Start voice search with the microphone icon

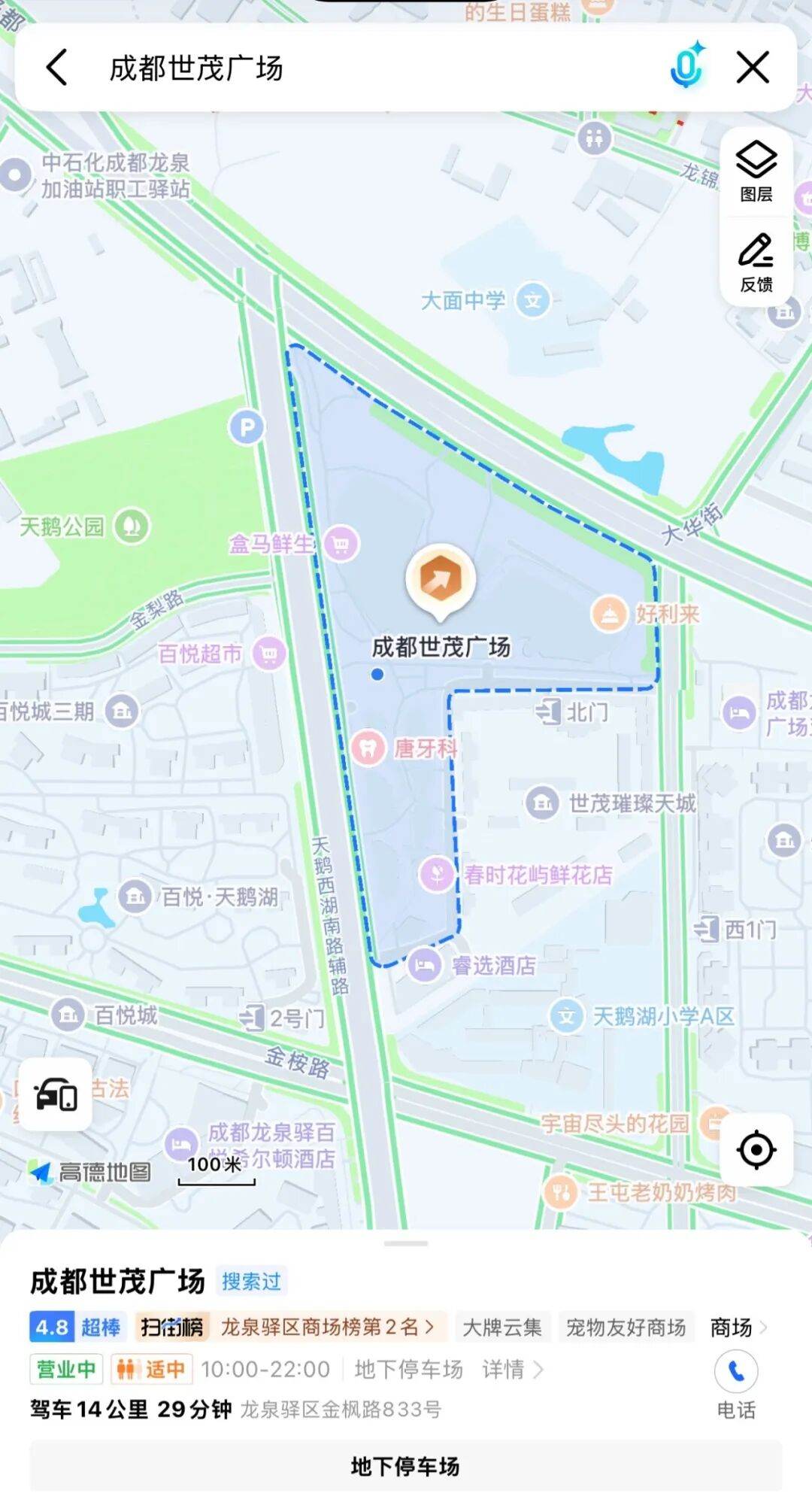tap(686, 66)
